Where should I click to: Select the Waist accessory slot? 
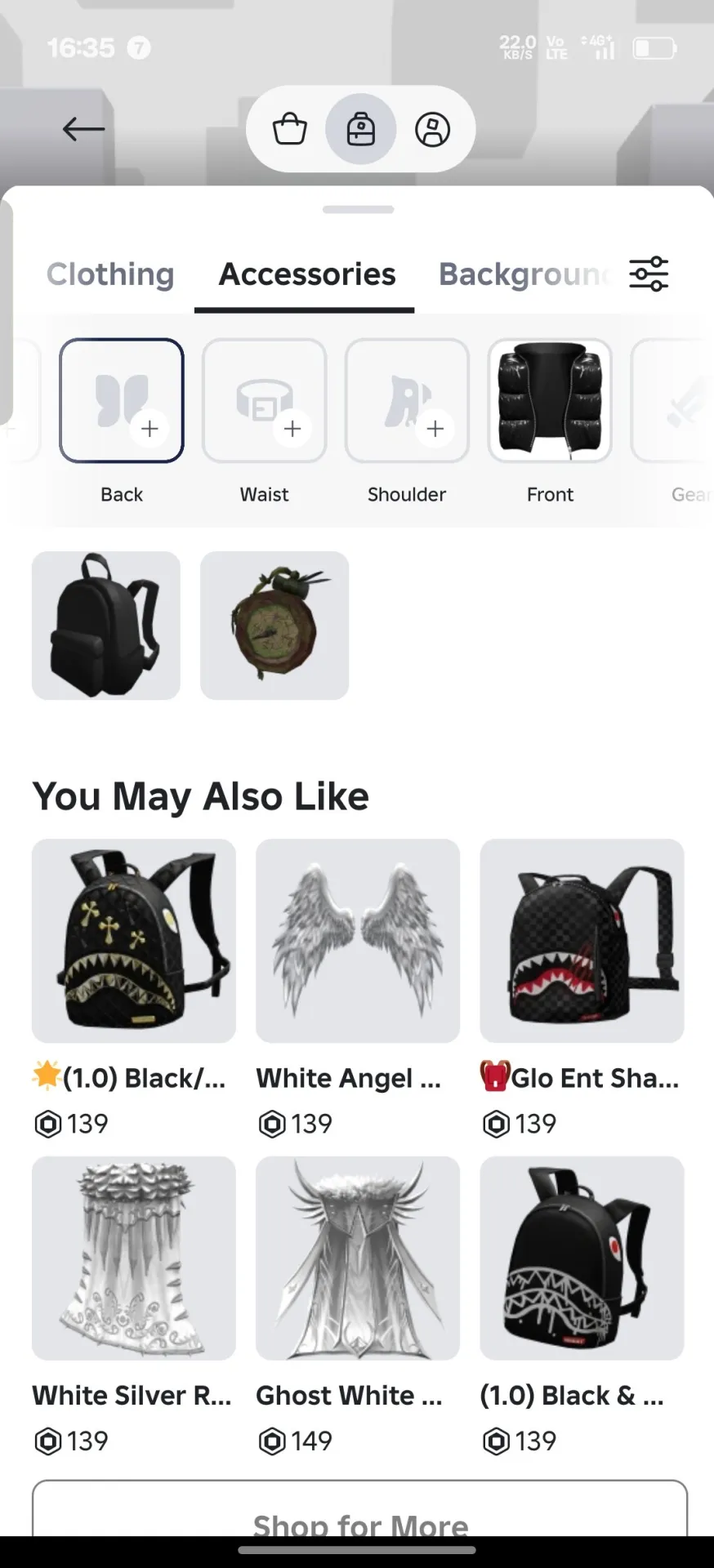265,400
